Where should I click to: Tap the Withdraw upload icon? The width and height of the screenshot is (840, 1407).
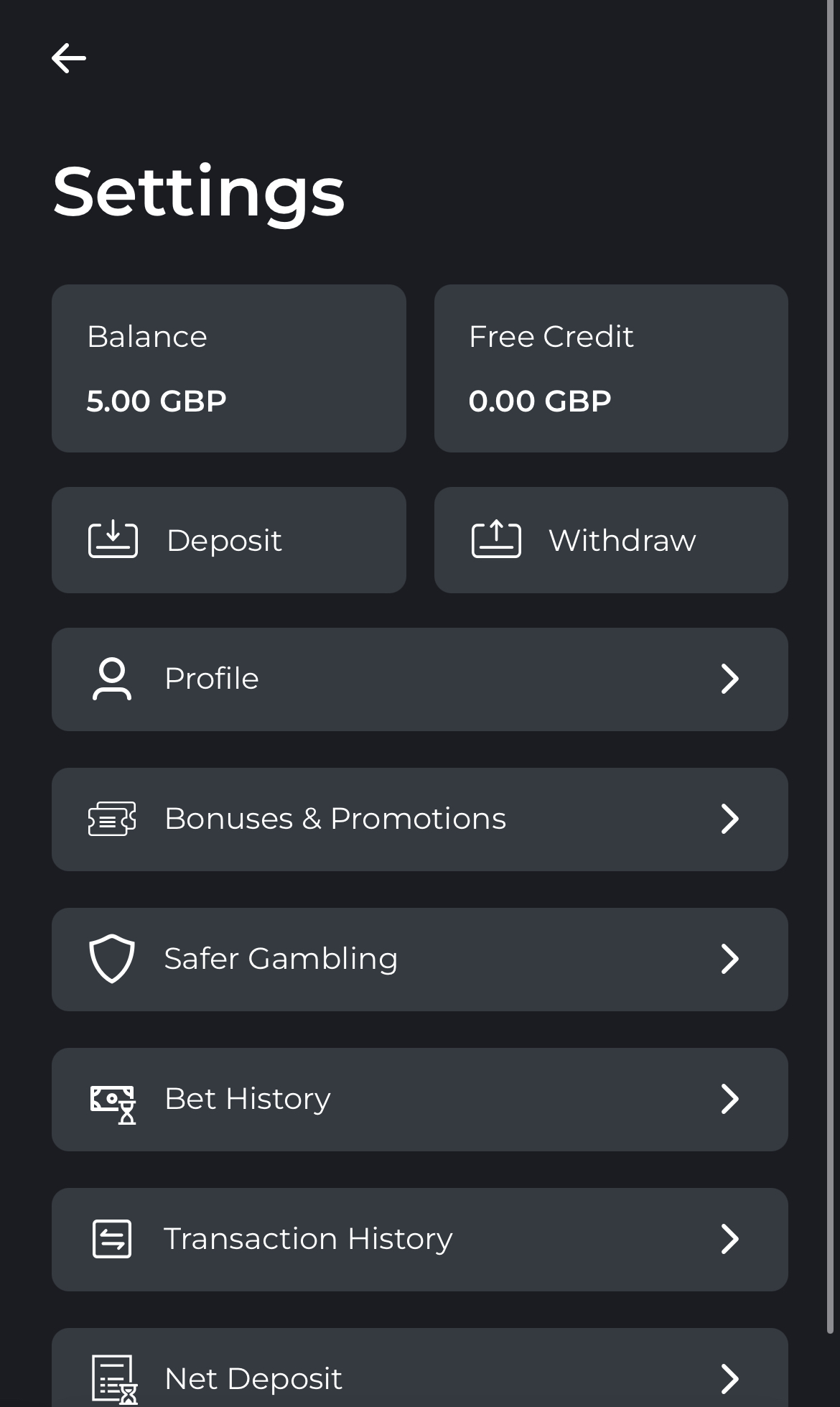[x=495, y=539]
